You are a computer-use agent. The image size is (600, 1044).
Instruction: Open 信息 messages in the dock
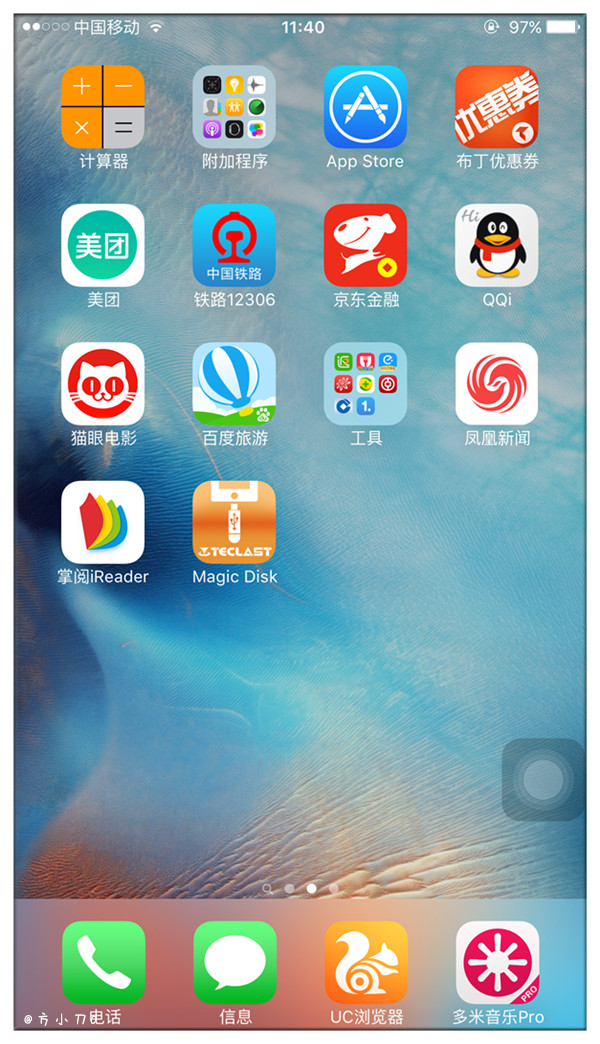[234, 962]
